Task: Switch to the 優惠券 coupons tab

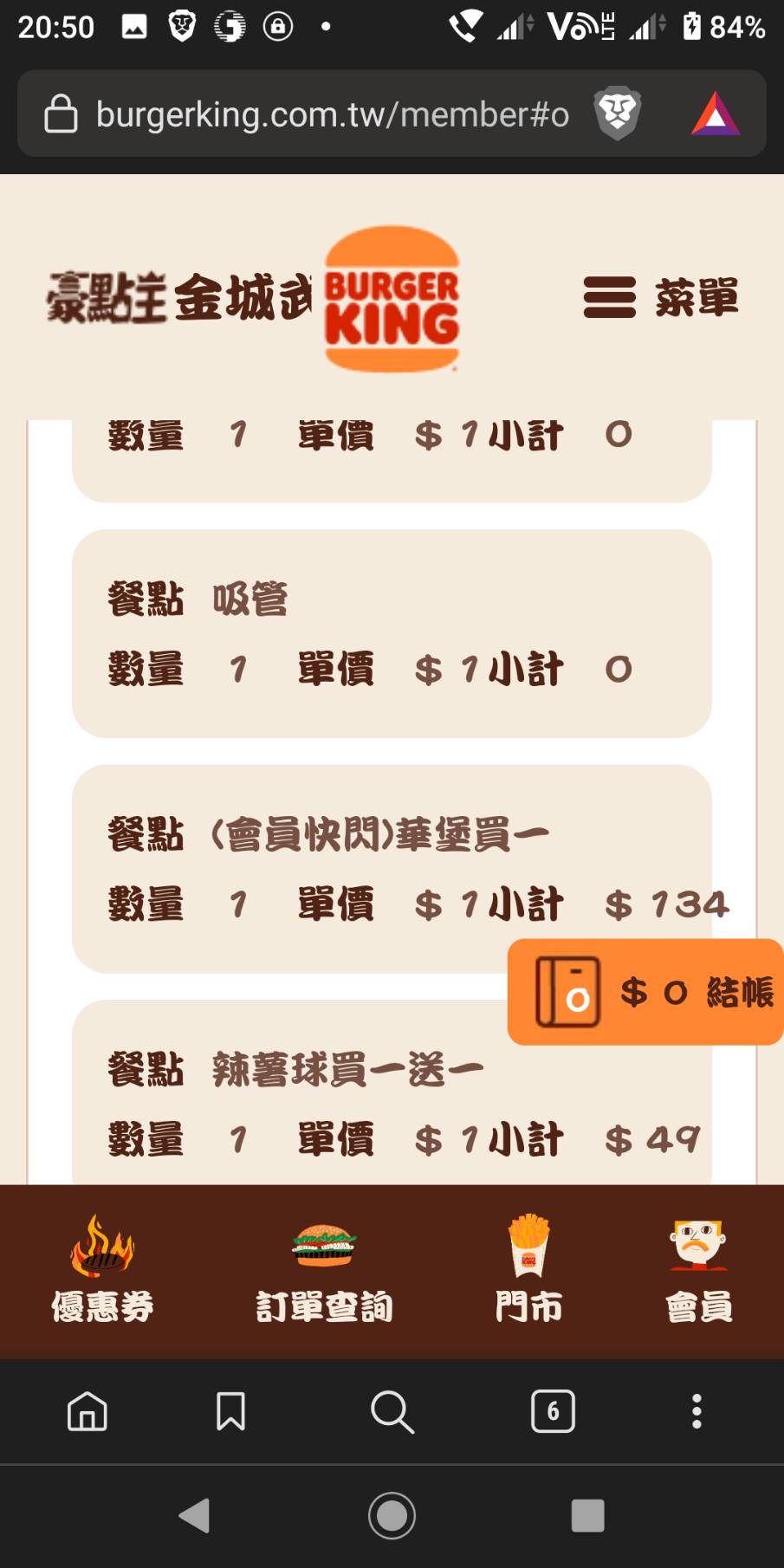Action: point(102,1270)
